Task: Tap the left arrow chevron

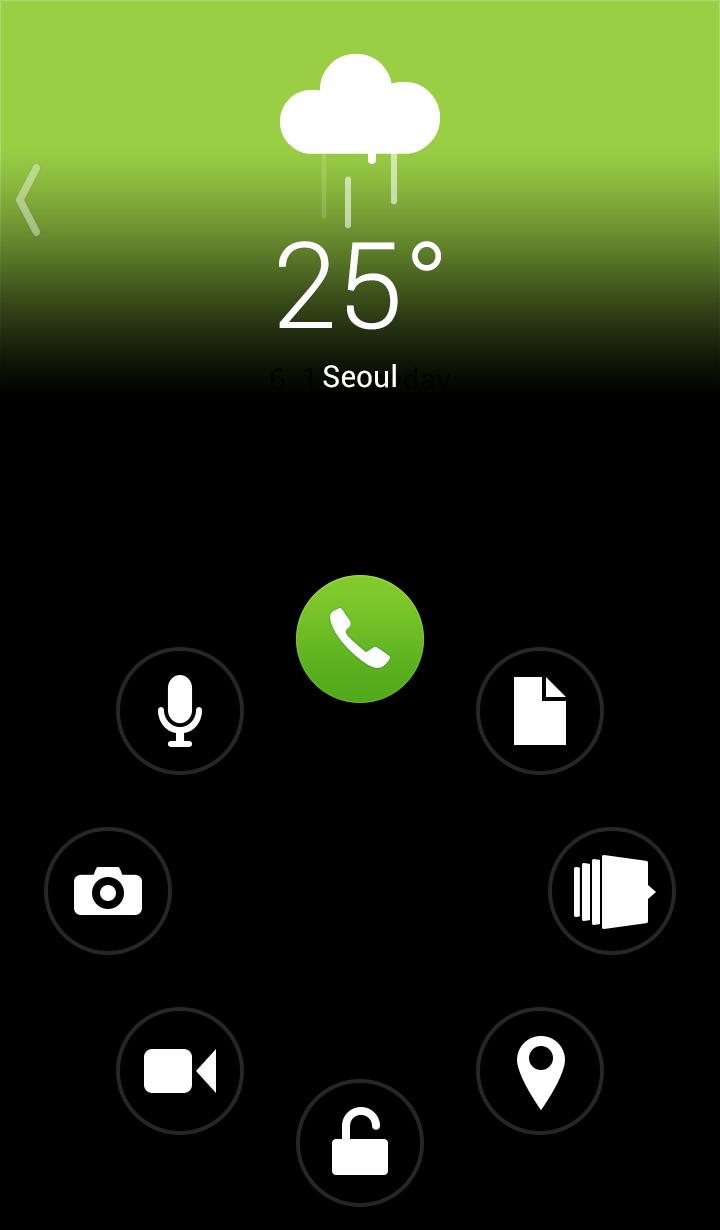Action: 29,200
